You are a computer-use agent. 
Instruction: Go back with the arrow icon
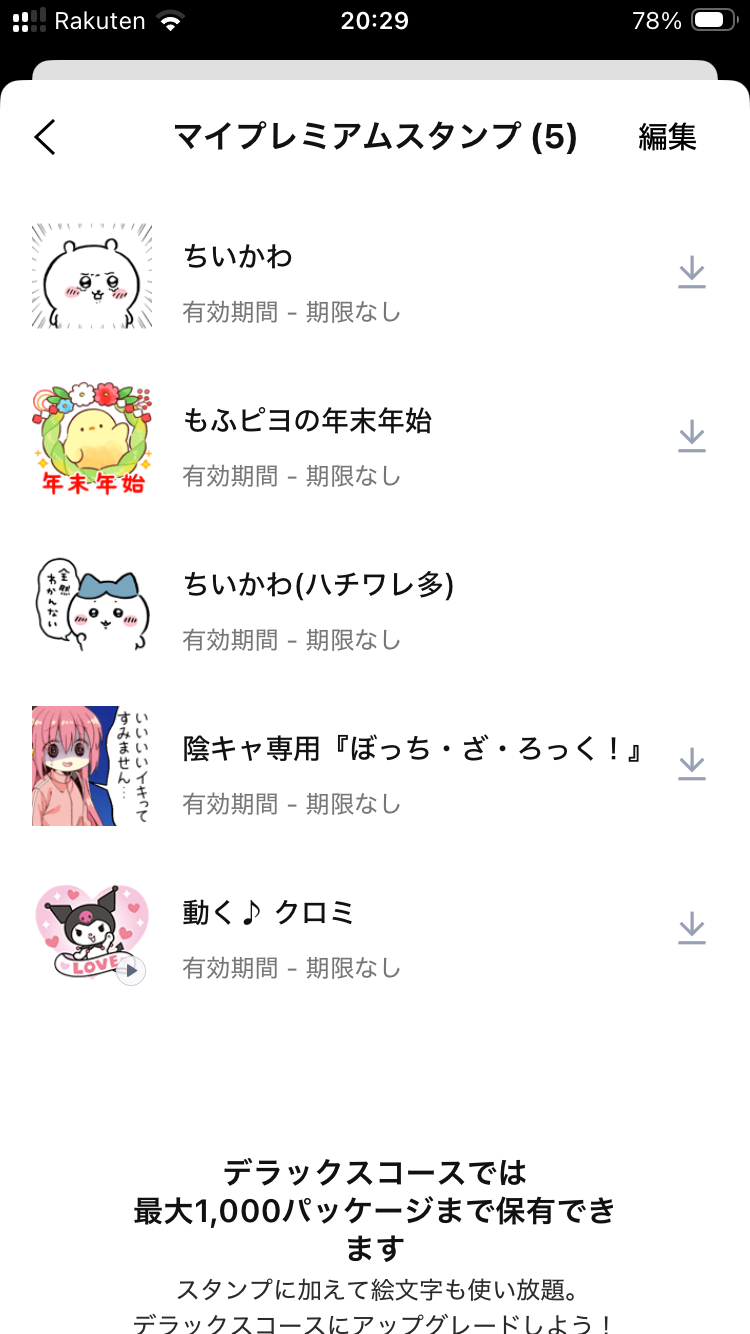click(x=46, y=137)
